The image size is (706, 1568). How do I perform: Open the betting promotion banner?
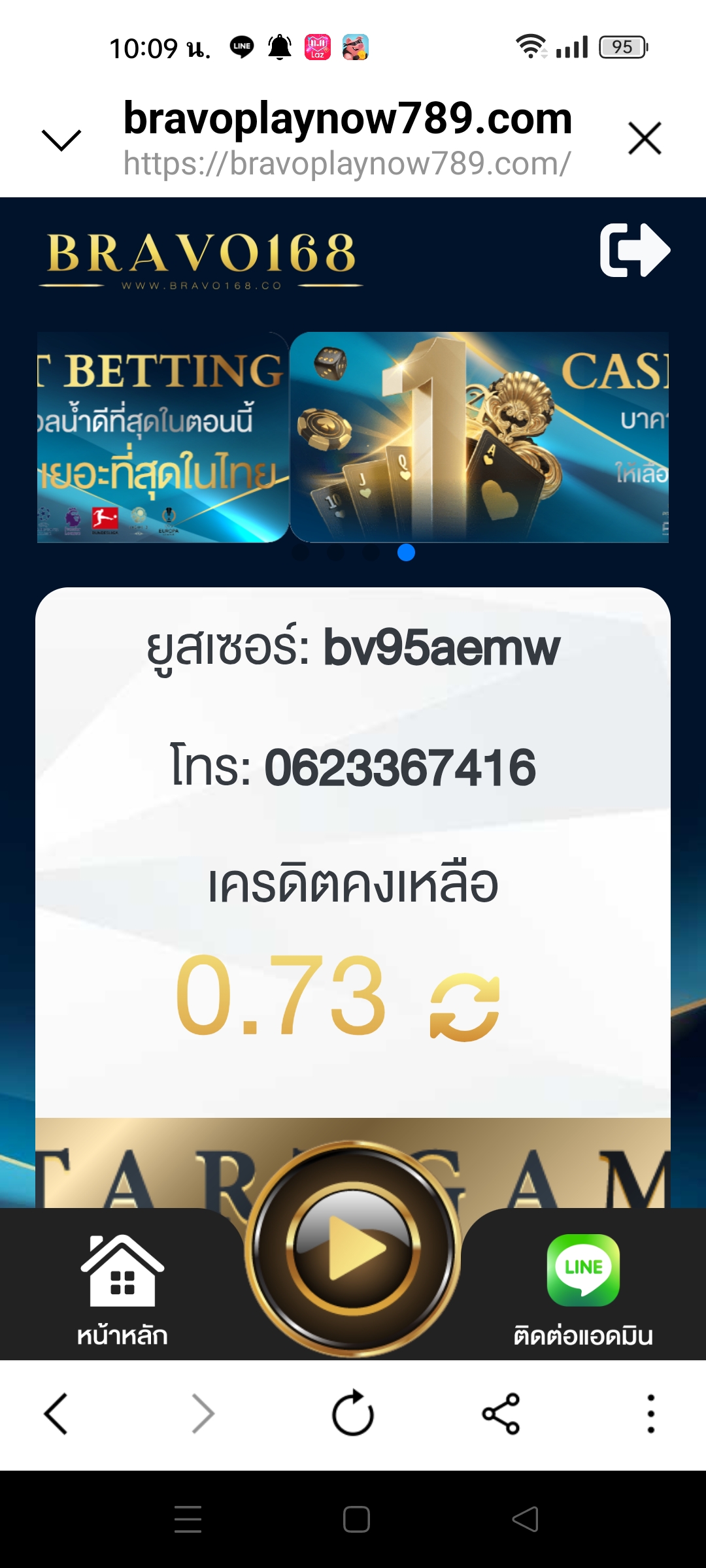coord(162,436)
